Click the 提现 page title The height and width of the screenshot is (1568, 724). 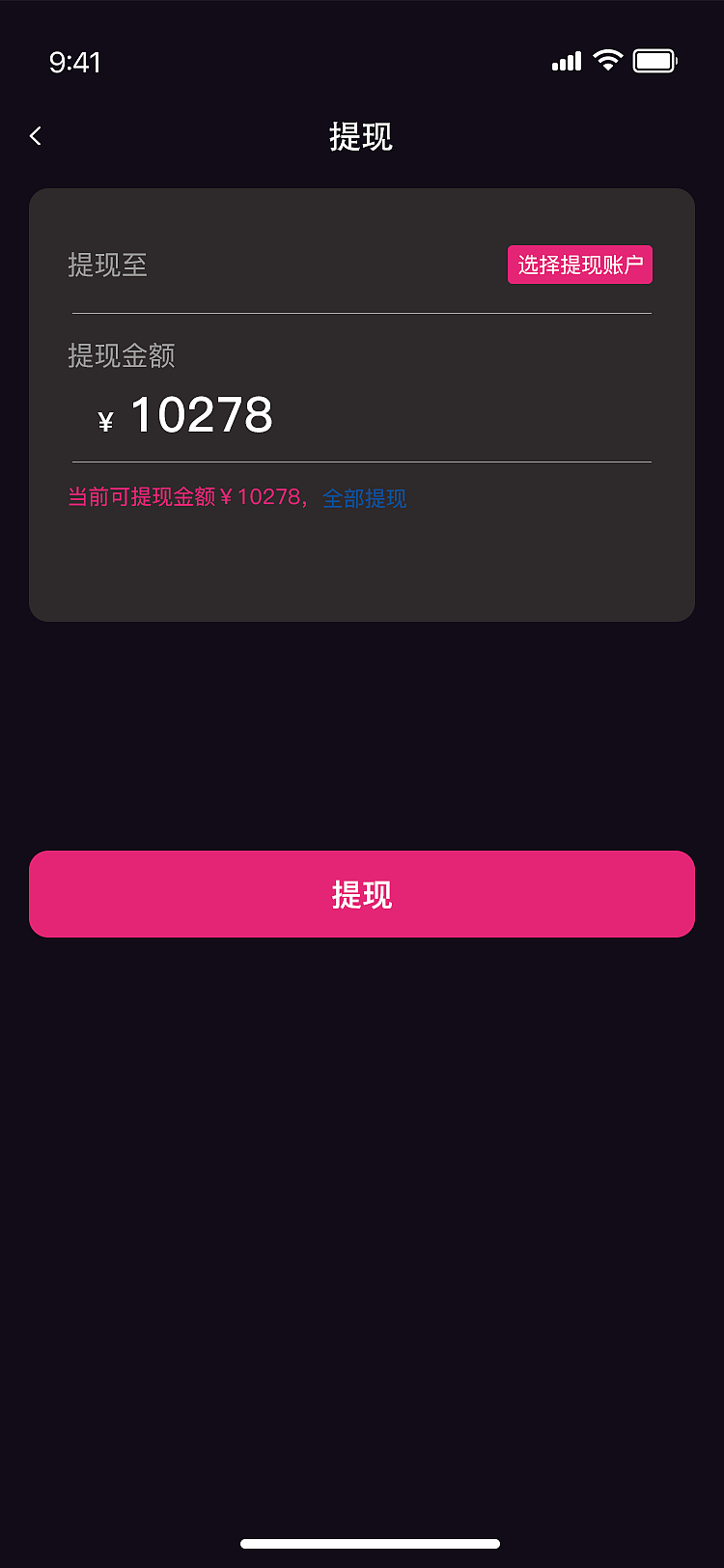point(361,137)
